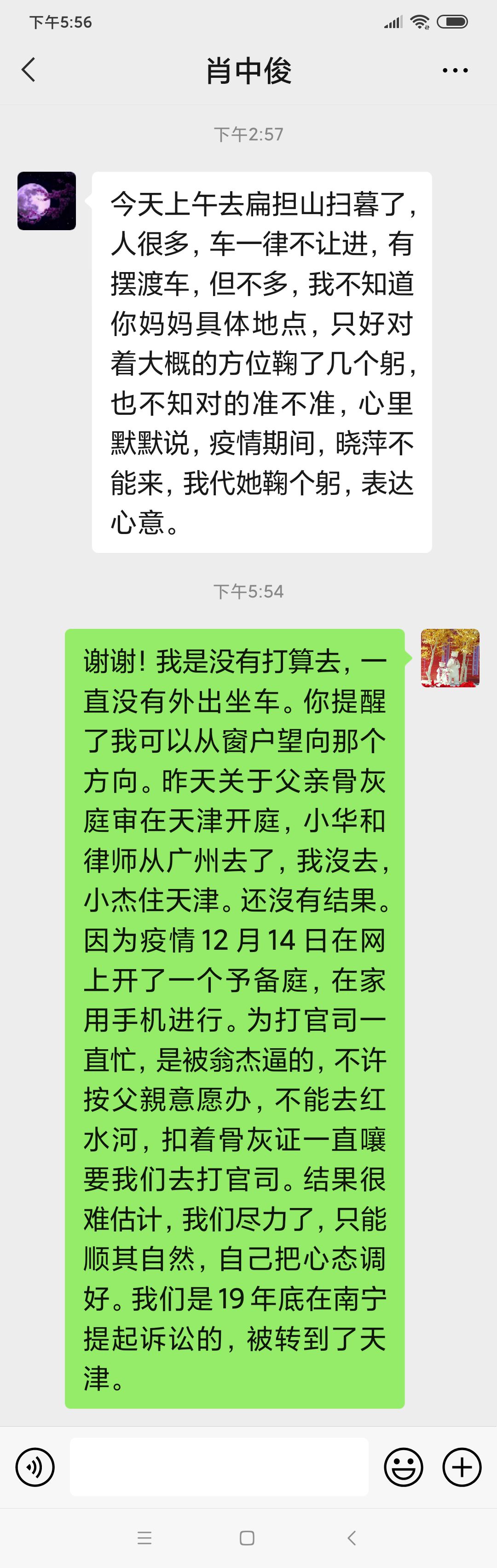The image size is (497, 1568).
Task: Tap the system home button
Action: (x=247, y=1538)
